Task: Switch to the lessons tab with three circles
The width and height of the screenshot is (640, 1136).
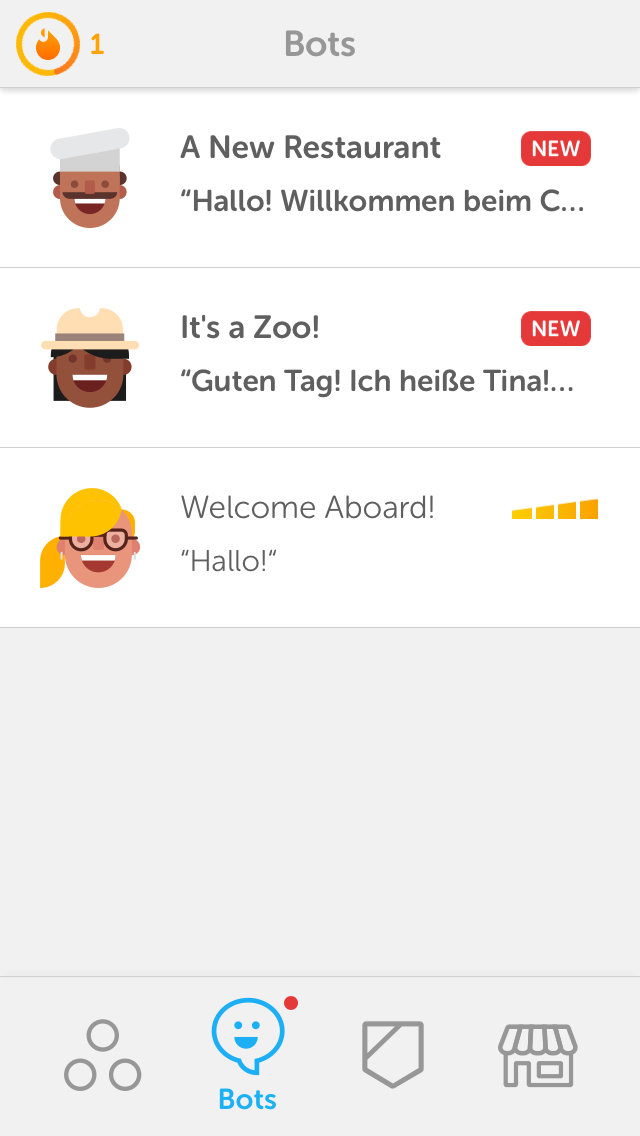Action: pyautogui.click(x=102, y=1056)
